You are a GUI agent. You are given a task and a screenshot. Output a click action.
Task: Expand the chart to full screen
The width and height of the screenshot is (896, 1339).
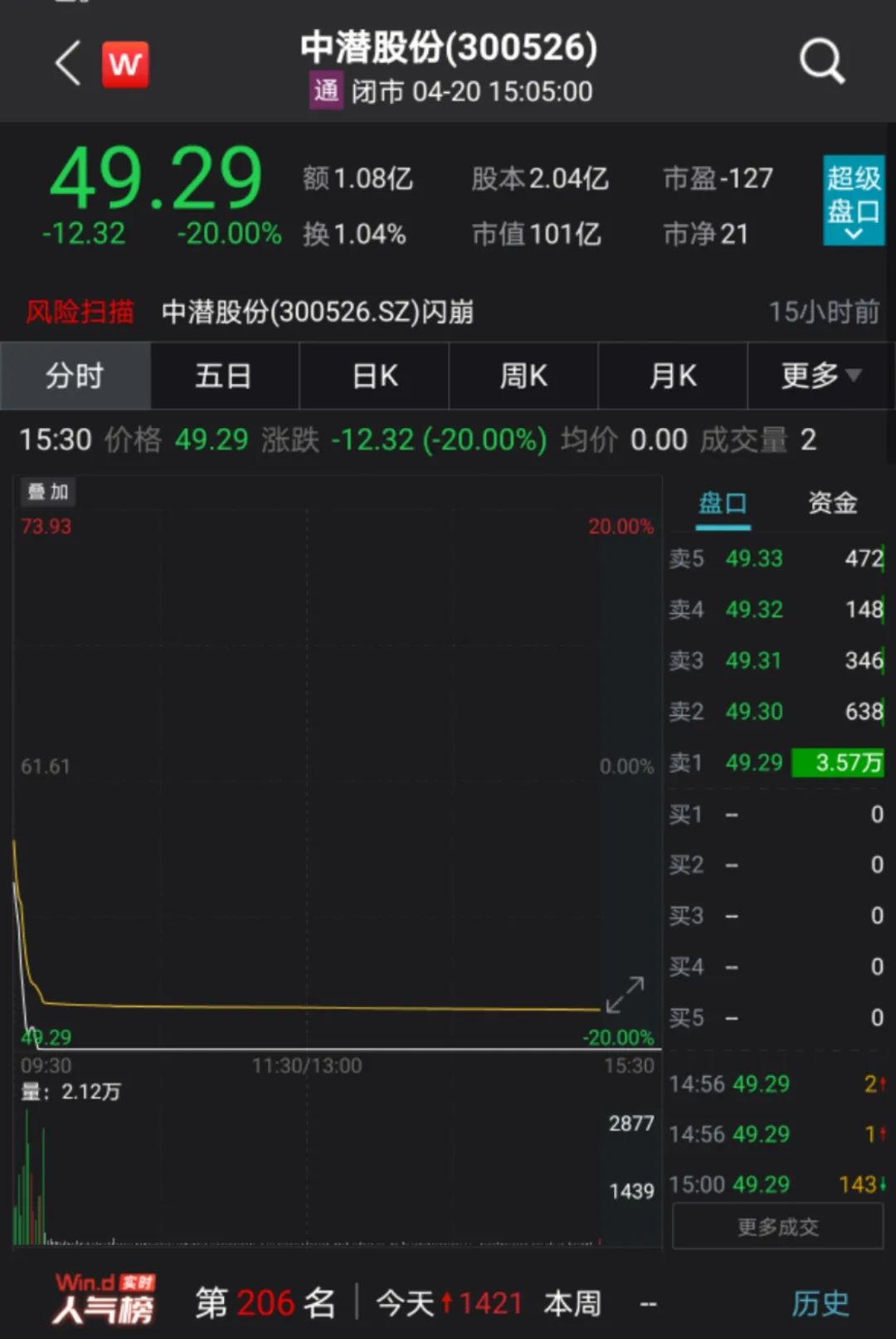(x=625, y=994)
